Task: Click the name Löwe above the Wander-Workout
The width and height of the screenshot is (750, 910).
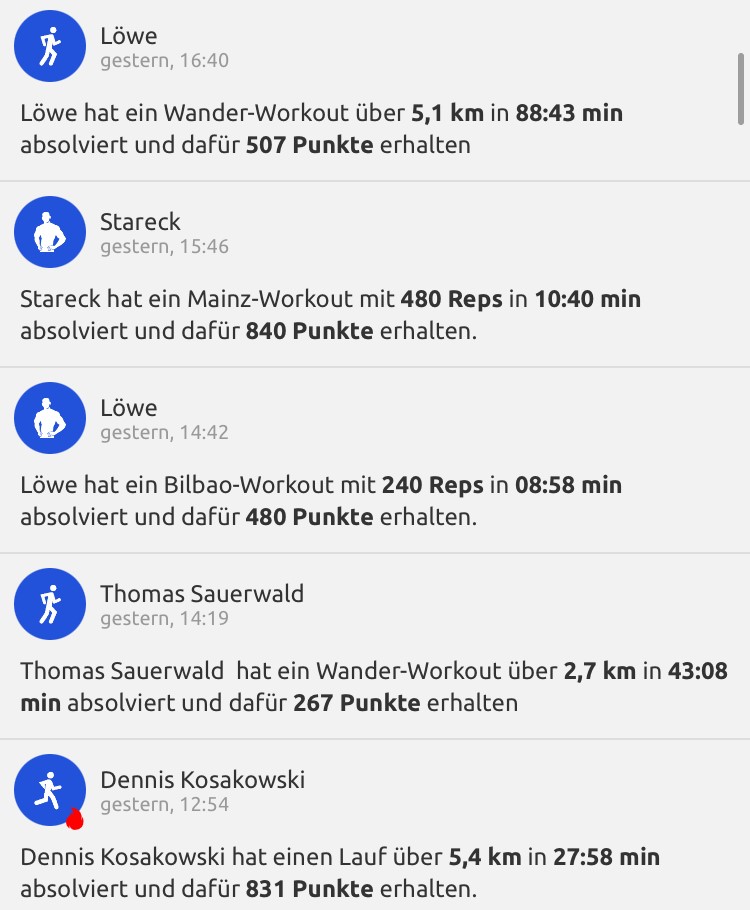Action: tap(127, 35)
